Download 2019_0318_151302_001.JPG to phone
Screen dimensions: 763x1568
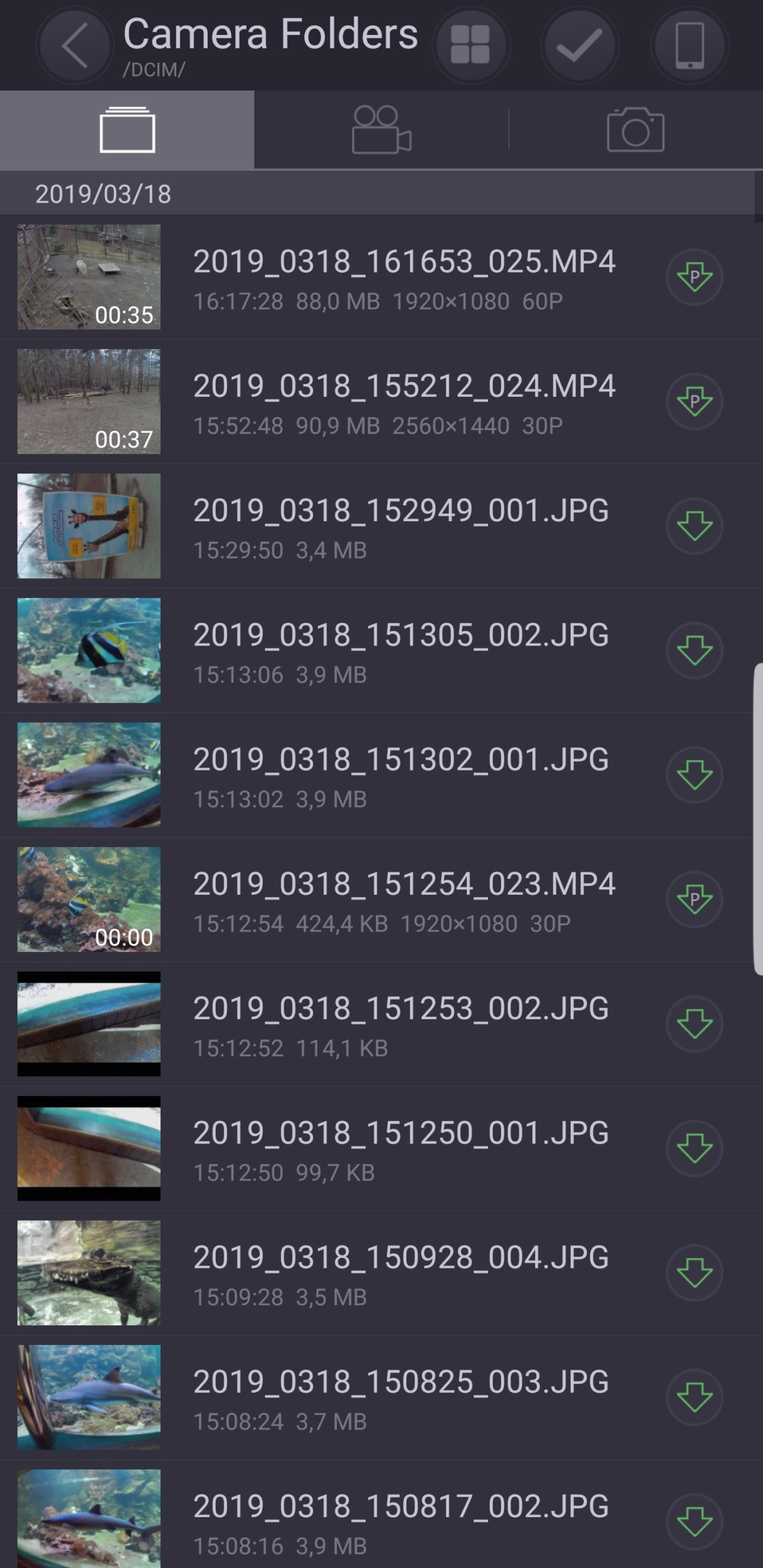pos(694,775)
